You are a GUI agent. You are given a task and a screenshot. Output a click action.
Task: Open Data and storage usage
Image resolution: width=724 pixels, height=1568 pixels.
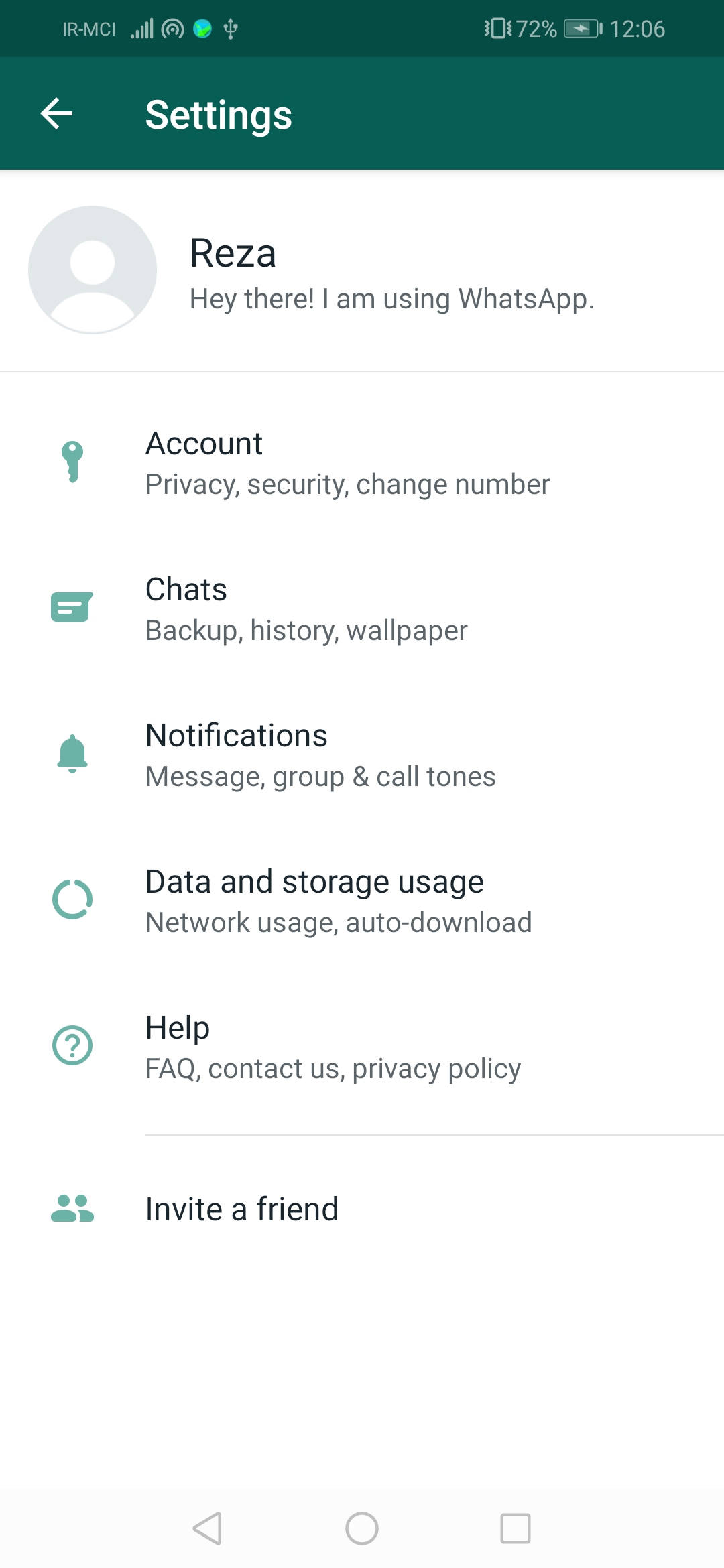[x=362, y=901]
